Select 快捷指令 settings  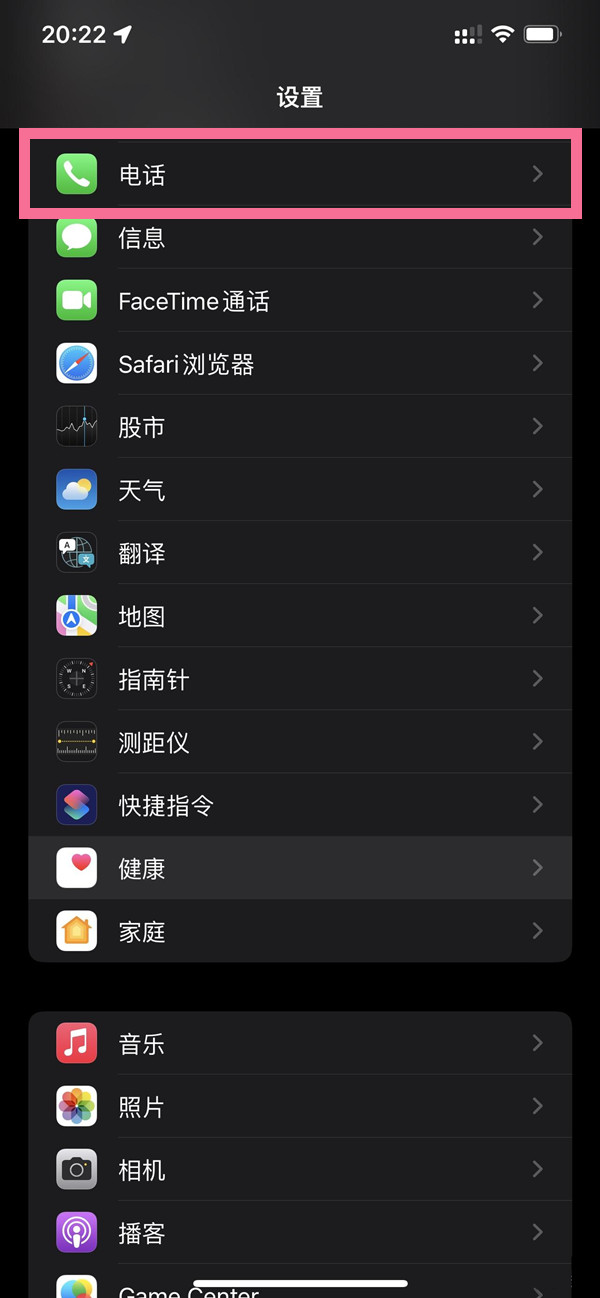click(300, 805)
